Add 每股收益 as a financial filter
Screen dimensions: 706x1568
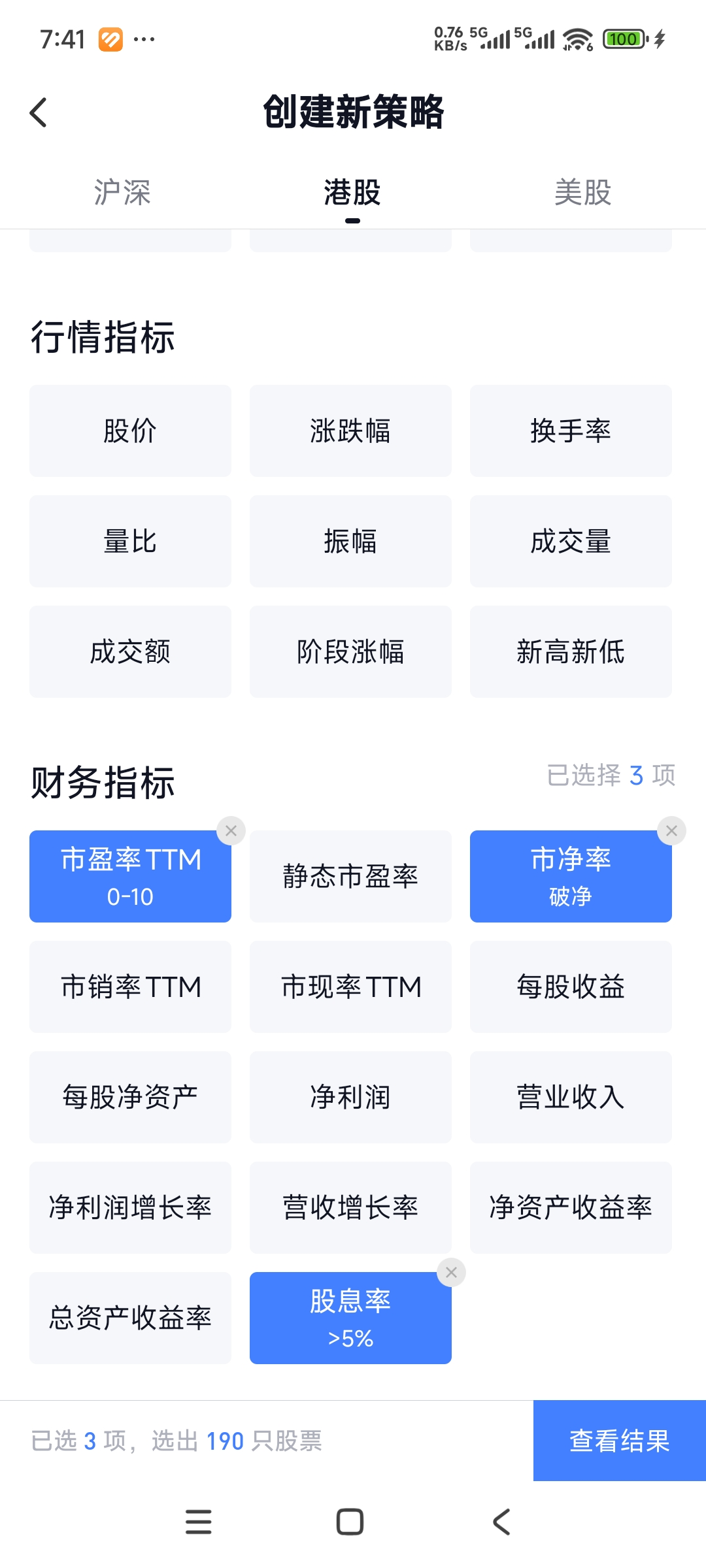coord(571,987)
